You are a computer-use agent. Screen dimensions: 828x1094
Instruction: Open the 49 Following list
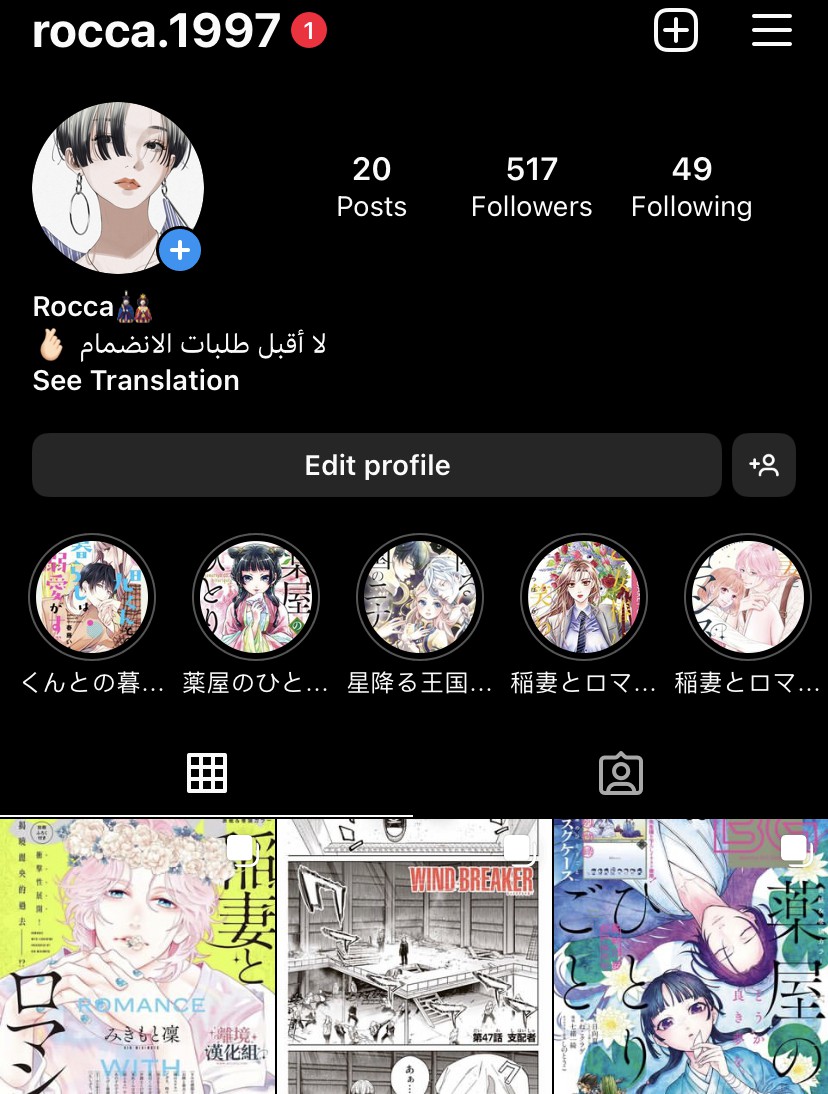click(x=691, y=185)
